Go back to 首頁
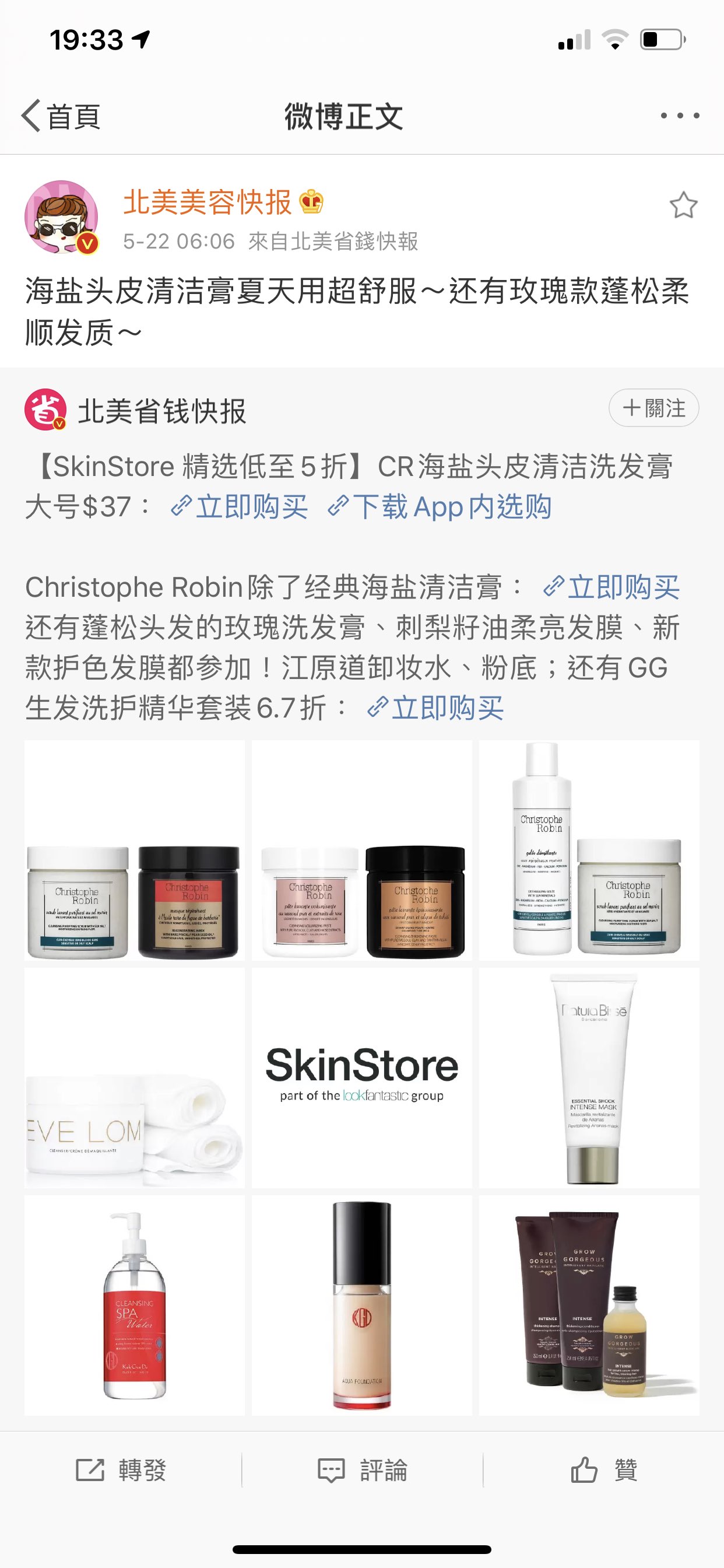Image resolution: width=724 pixels, height=1568 pixels. click(61, 116)
